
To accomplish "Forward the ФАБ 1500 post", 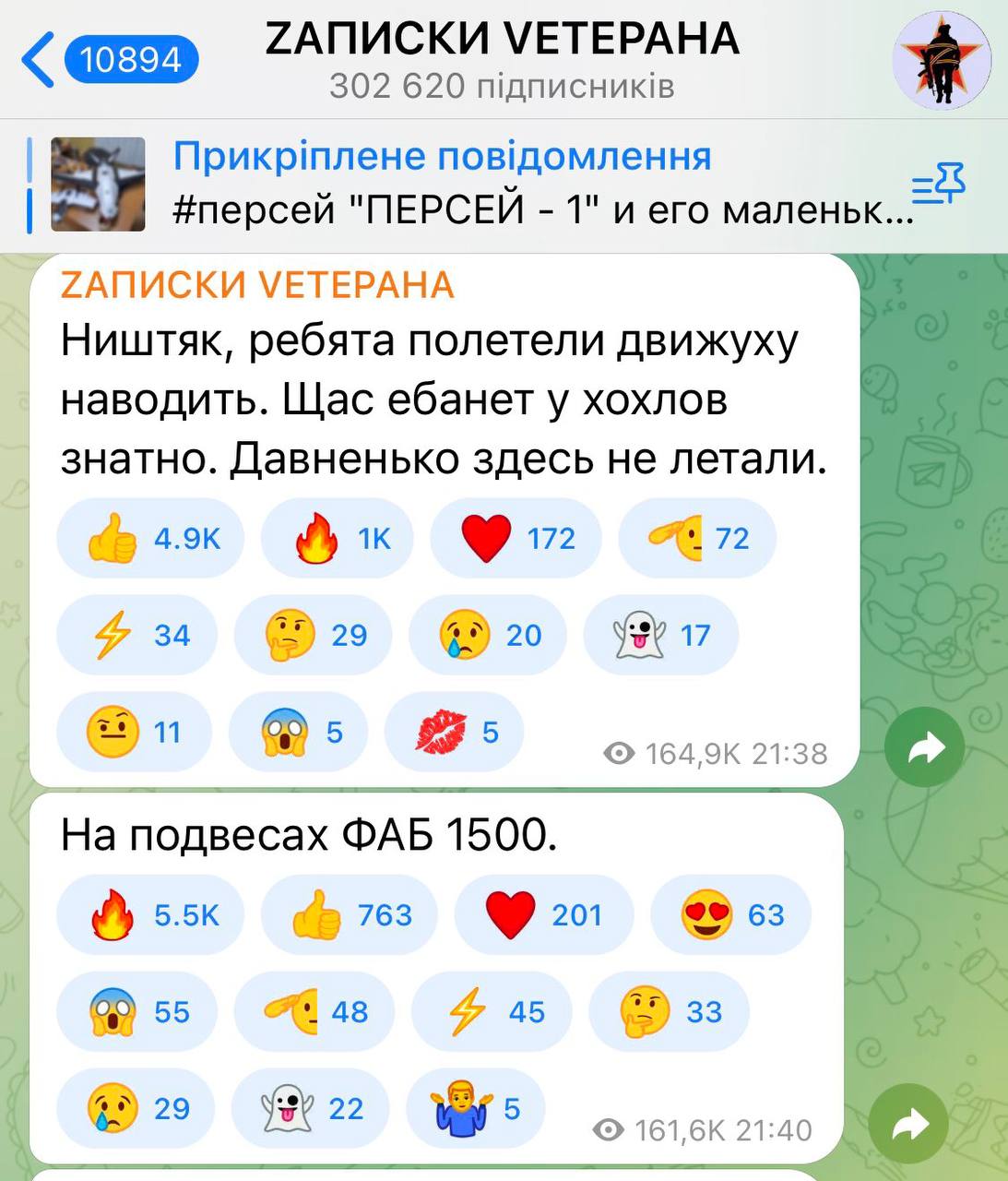I will pos(908,1124).
